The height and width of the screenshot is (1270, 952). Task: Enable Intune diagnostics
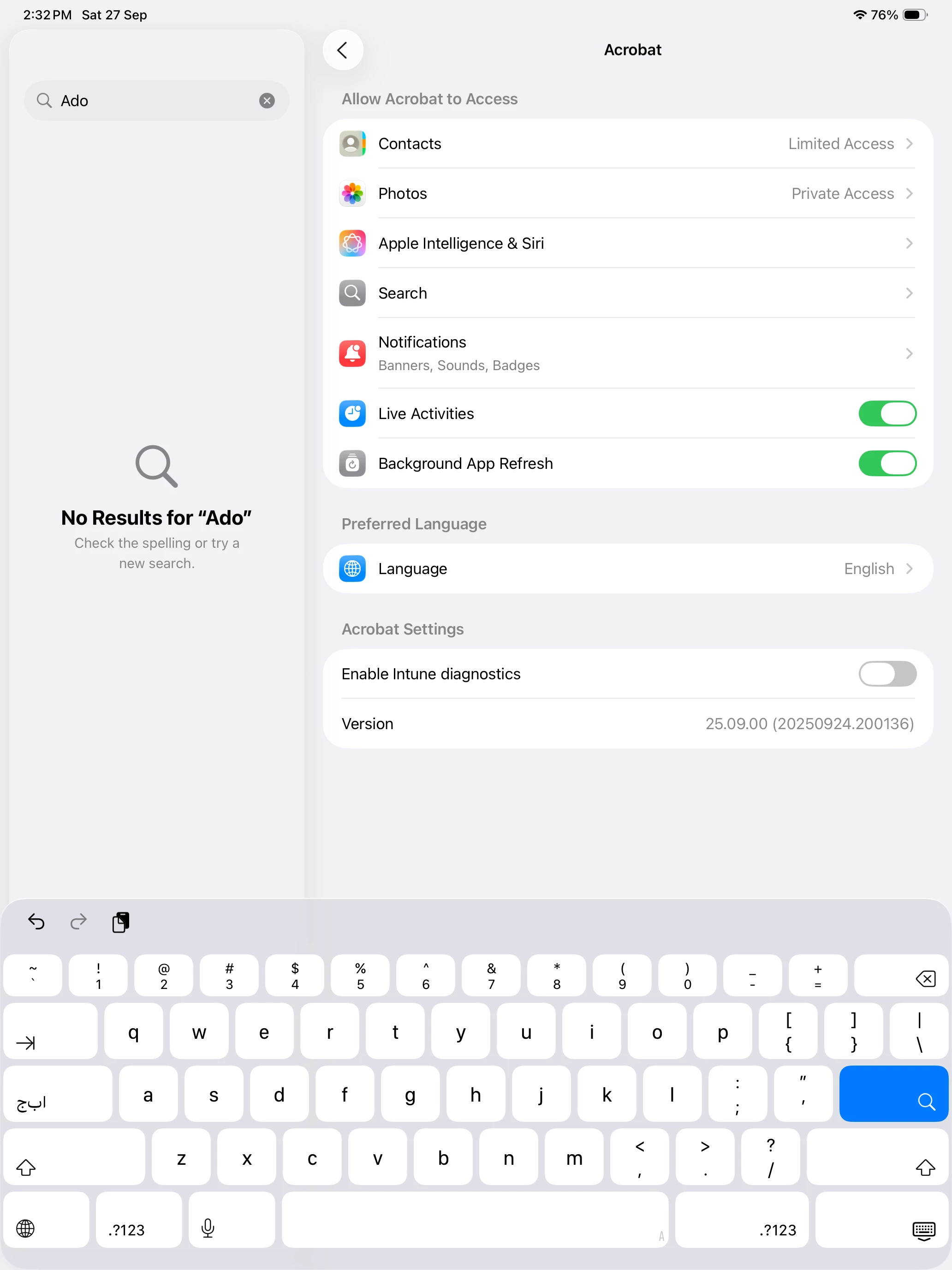(887, 674)
